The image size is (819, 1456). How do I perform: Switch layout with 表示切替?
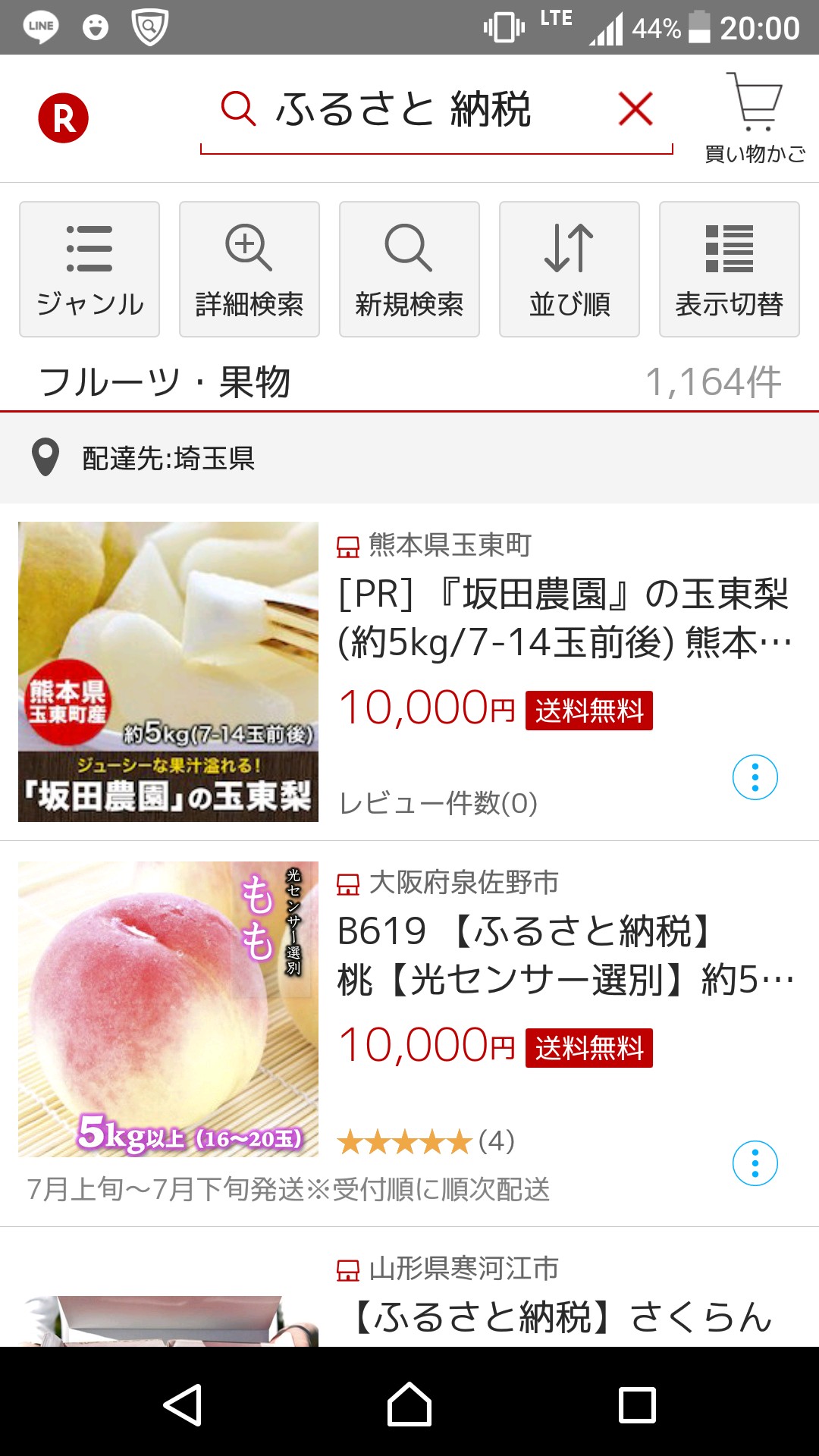[730, 269]
